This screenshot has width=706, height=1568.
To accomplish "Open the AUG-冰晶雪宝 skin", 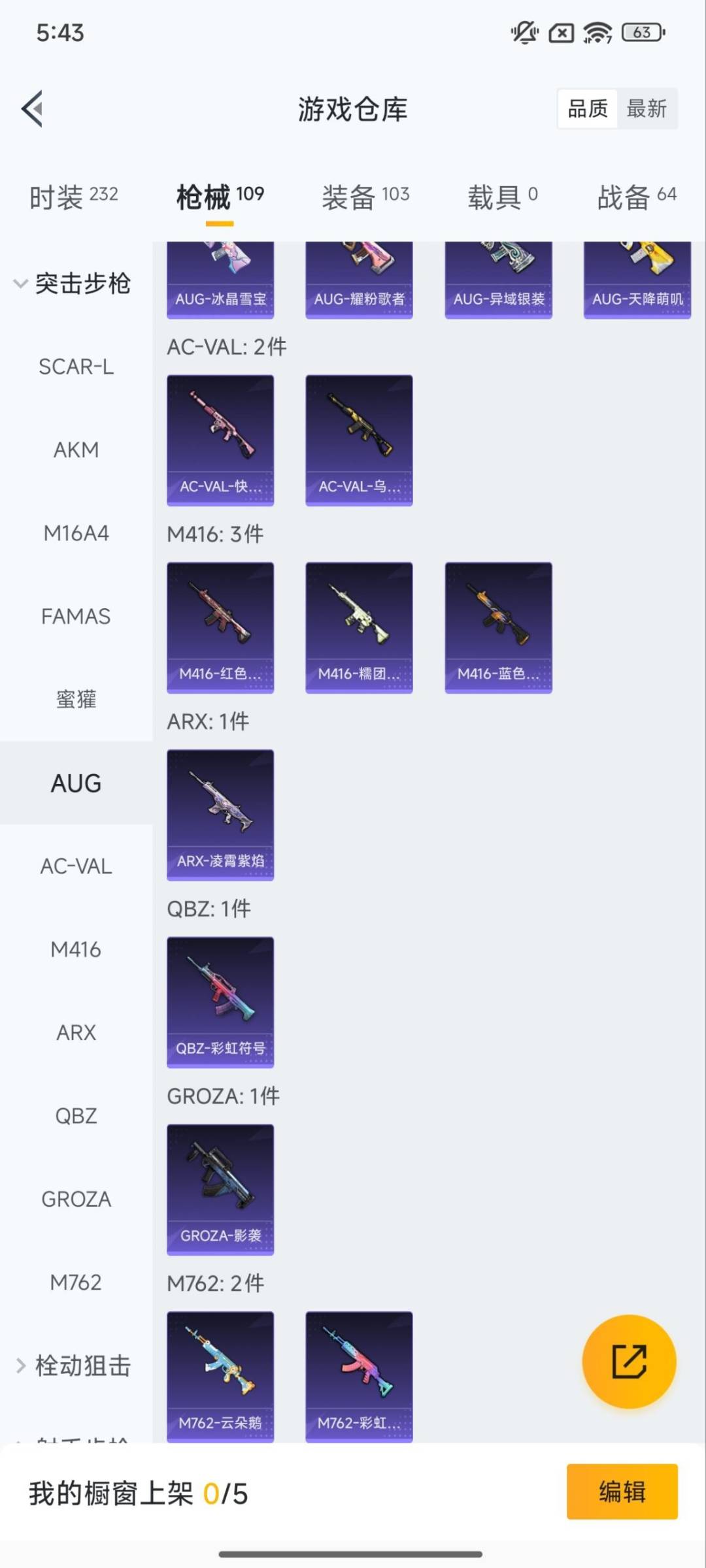I will pos(220,281).
